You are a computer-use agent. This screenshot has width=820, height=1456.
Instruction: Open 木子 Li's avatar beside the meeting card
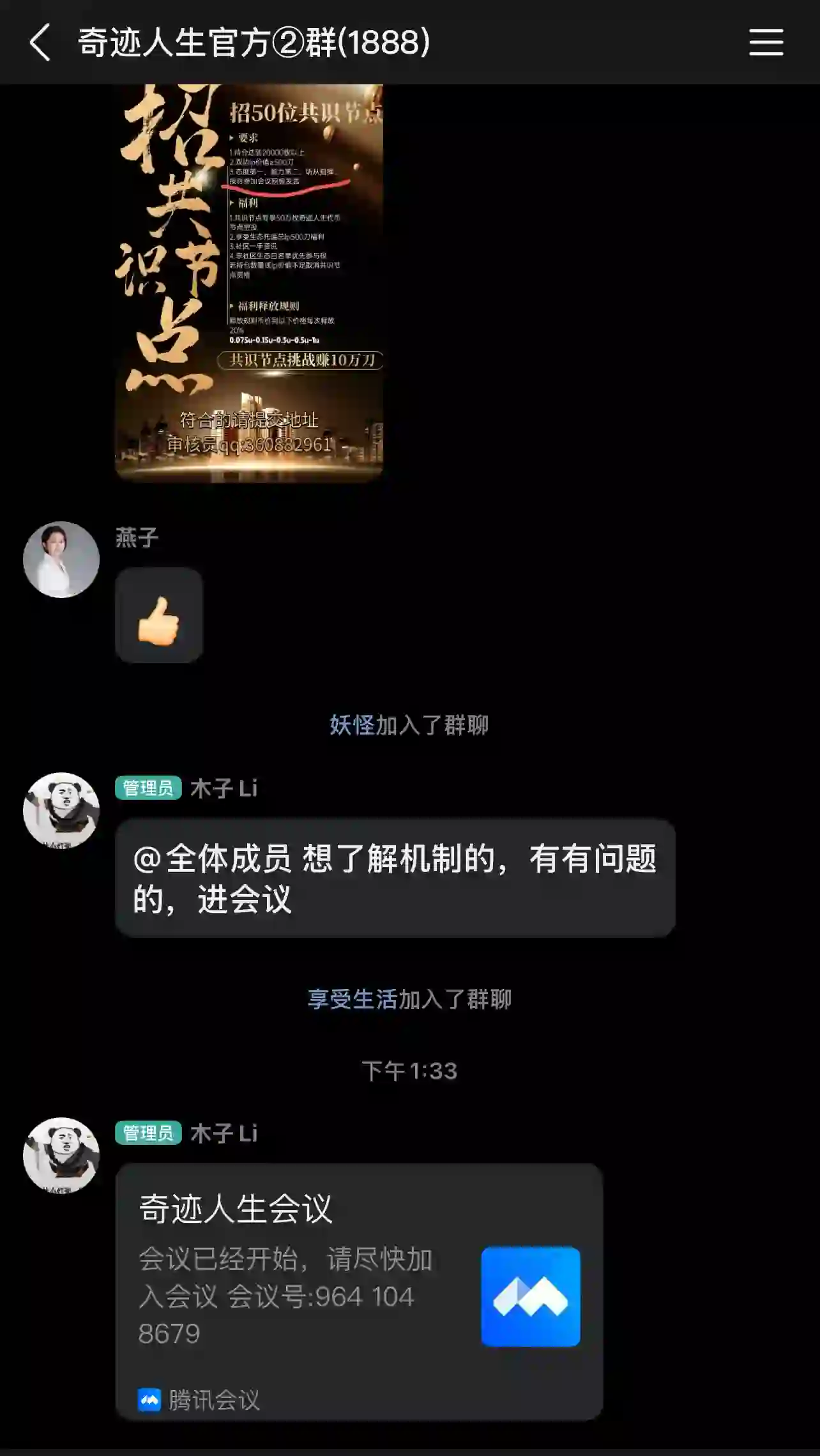[x=61, y=1156]
